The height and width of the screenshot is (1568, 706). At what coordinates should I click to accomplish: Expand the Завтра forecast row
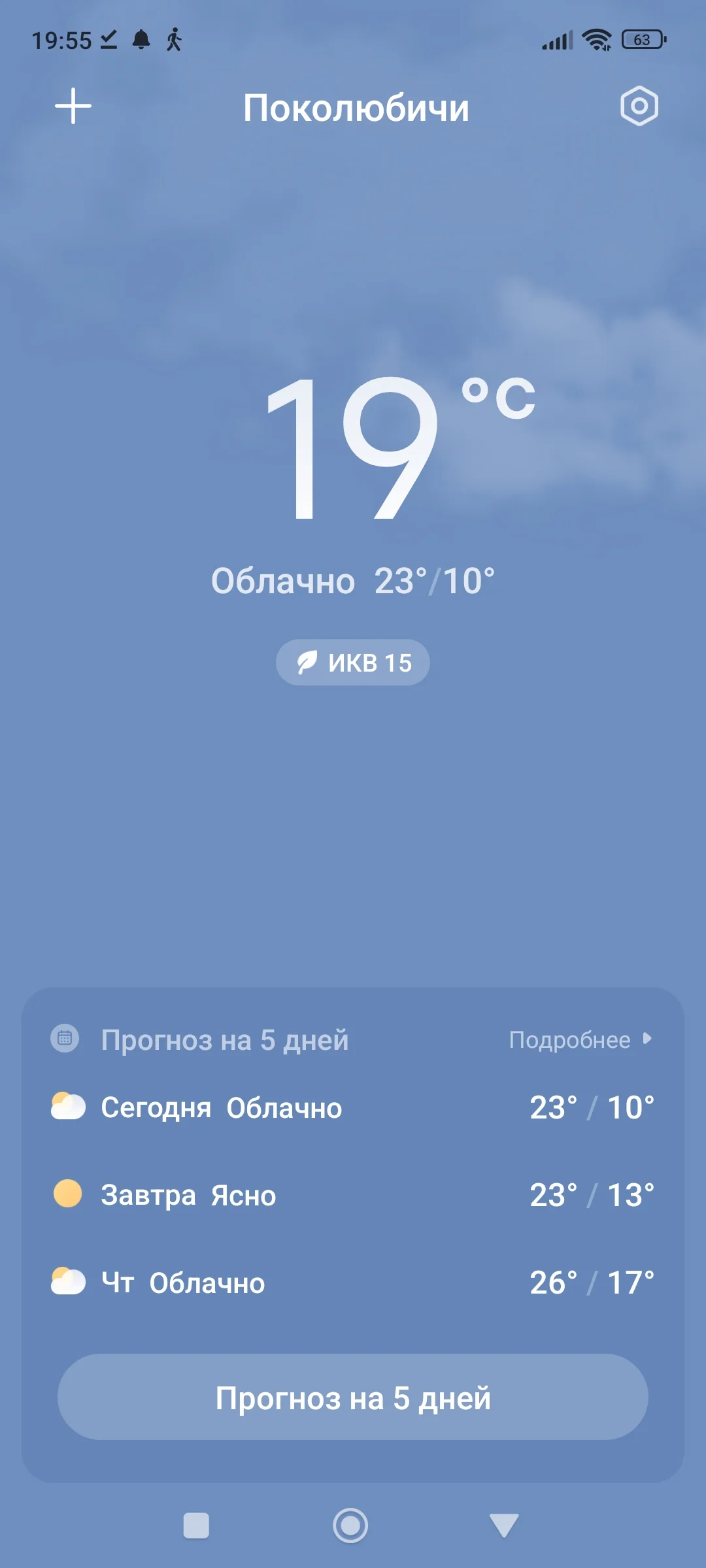point(353,1194)
